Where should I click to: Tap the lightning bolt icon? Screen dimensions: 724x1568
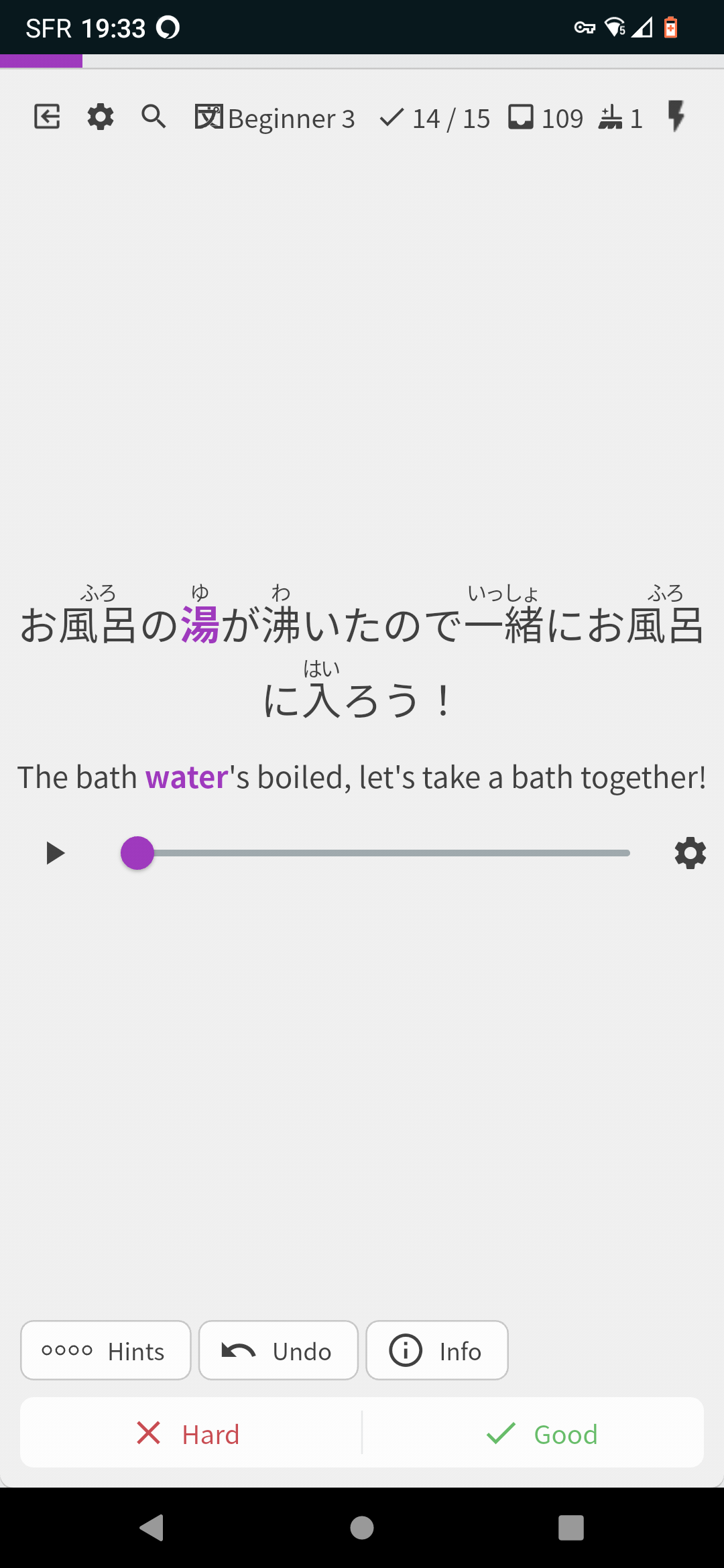pyautogui.click(x=676, y=117)
